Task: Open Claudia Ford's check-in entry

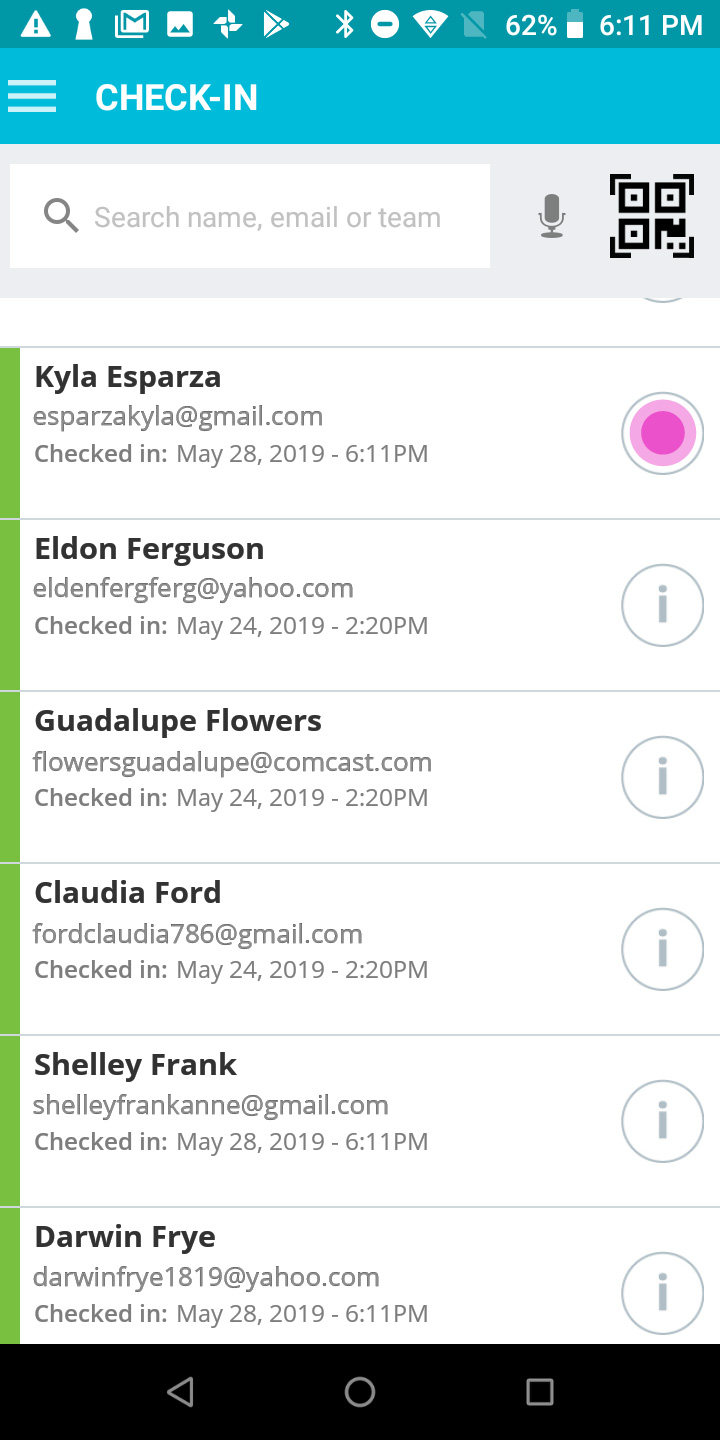Action: pyautogui.click(x=360, y=949)
